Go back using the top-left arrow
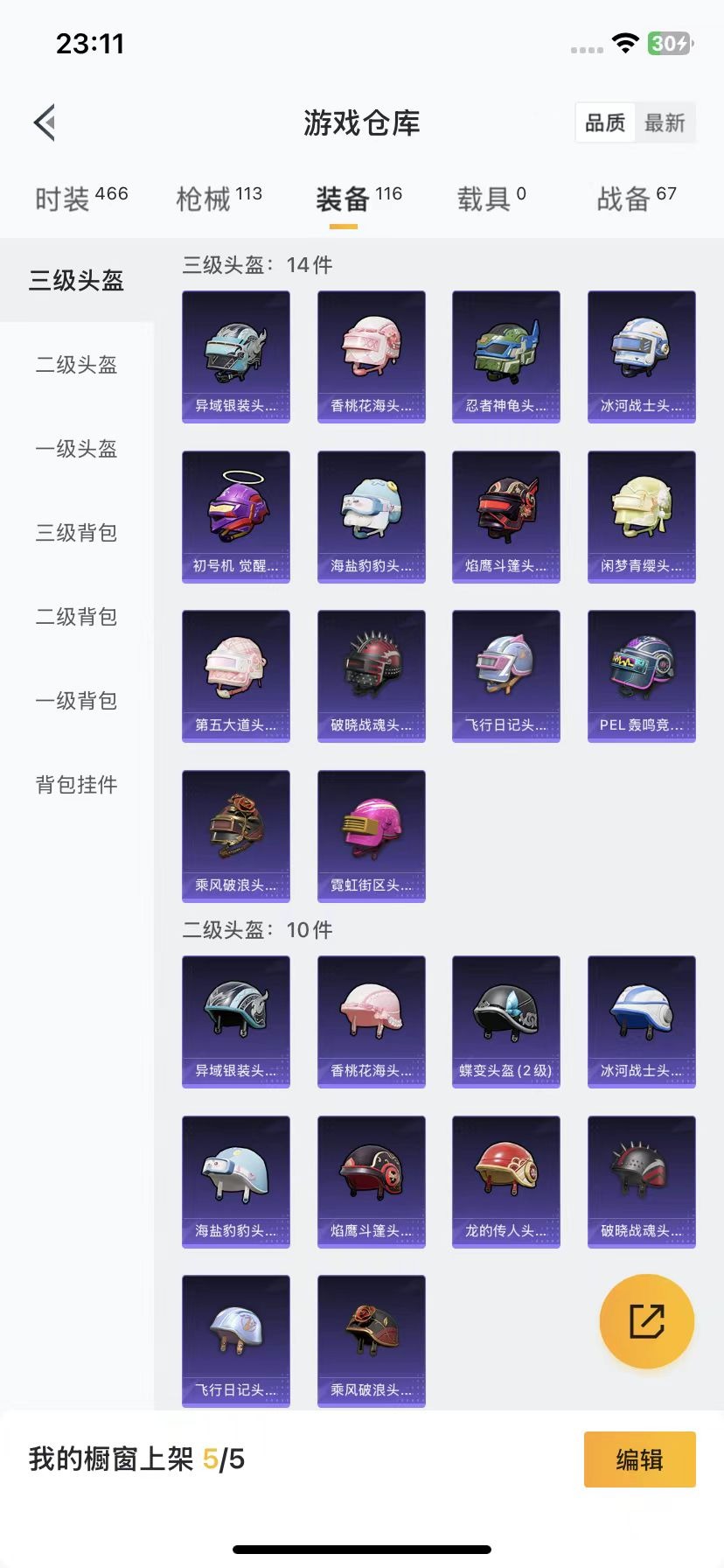The height and width of the screenshot is (1568, 724). coord(45,122)
